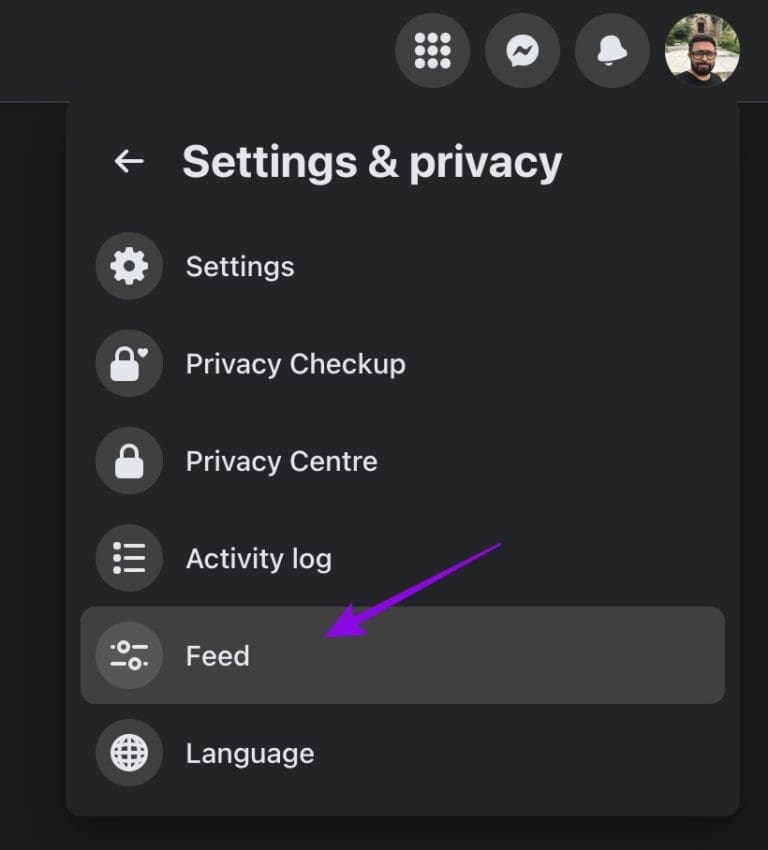Tap the profile picture avatar
Viewport: 768px width, 850px height.
click(702, 50)
